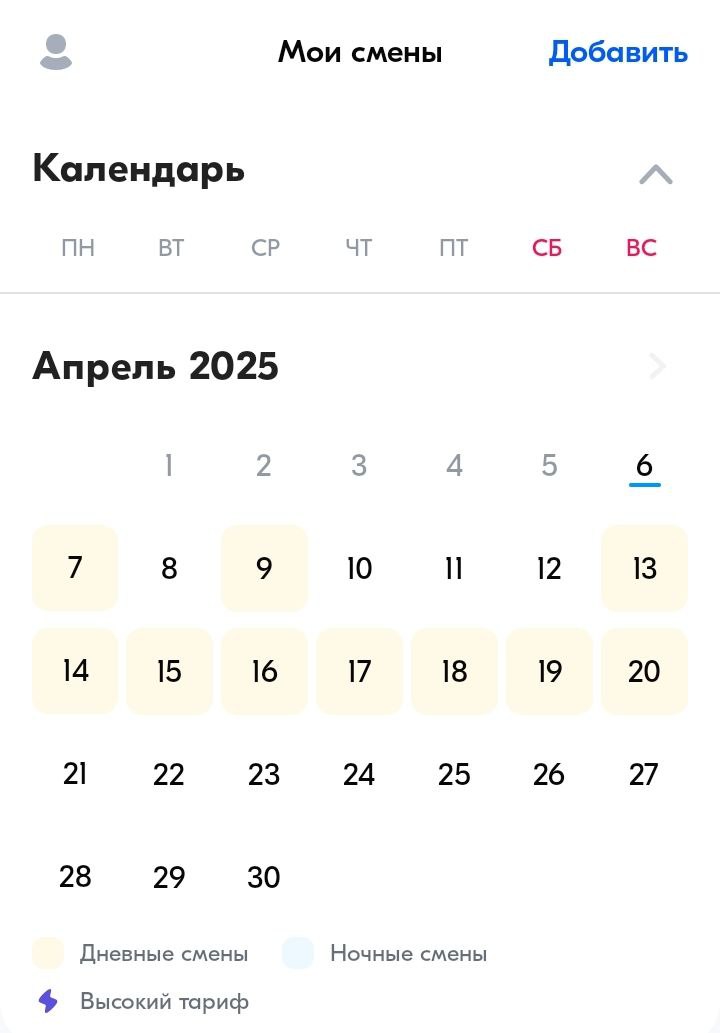Image resolution: width=720 pixels, height=1033 pixels.
Task: Choose April 10 in the calendar
Action: pos(359,569)
